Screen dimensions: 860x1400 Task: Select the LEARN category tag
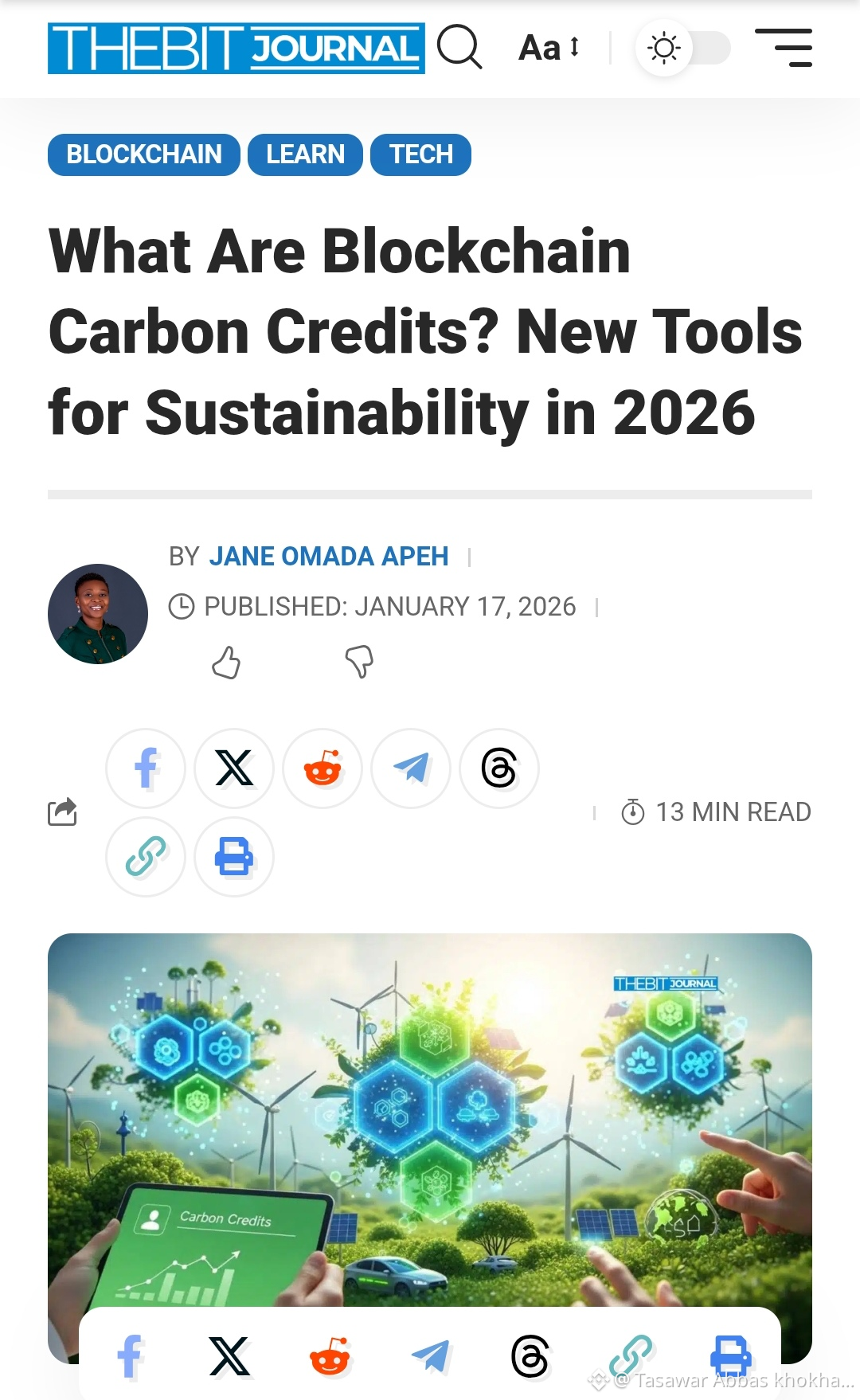[x=305, y=154]
